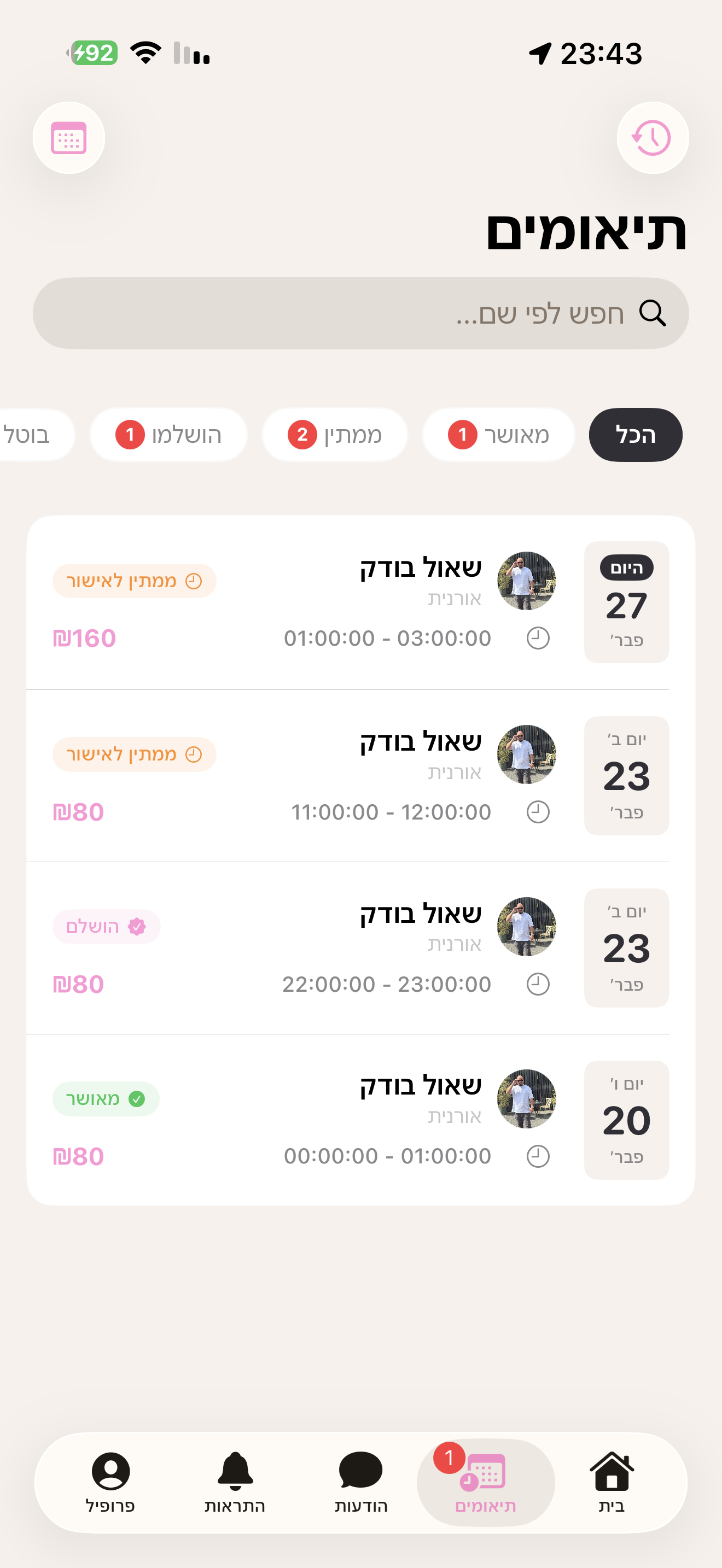Select the הכל filter chip
Image resolution: width=722 pixels, height=1568 pixels.
tap(635, 435)
